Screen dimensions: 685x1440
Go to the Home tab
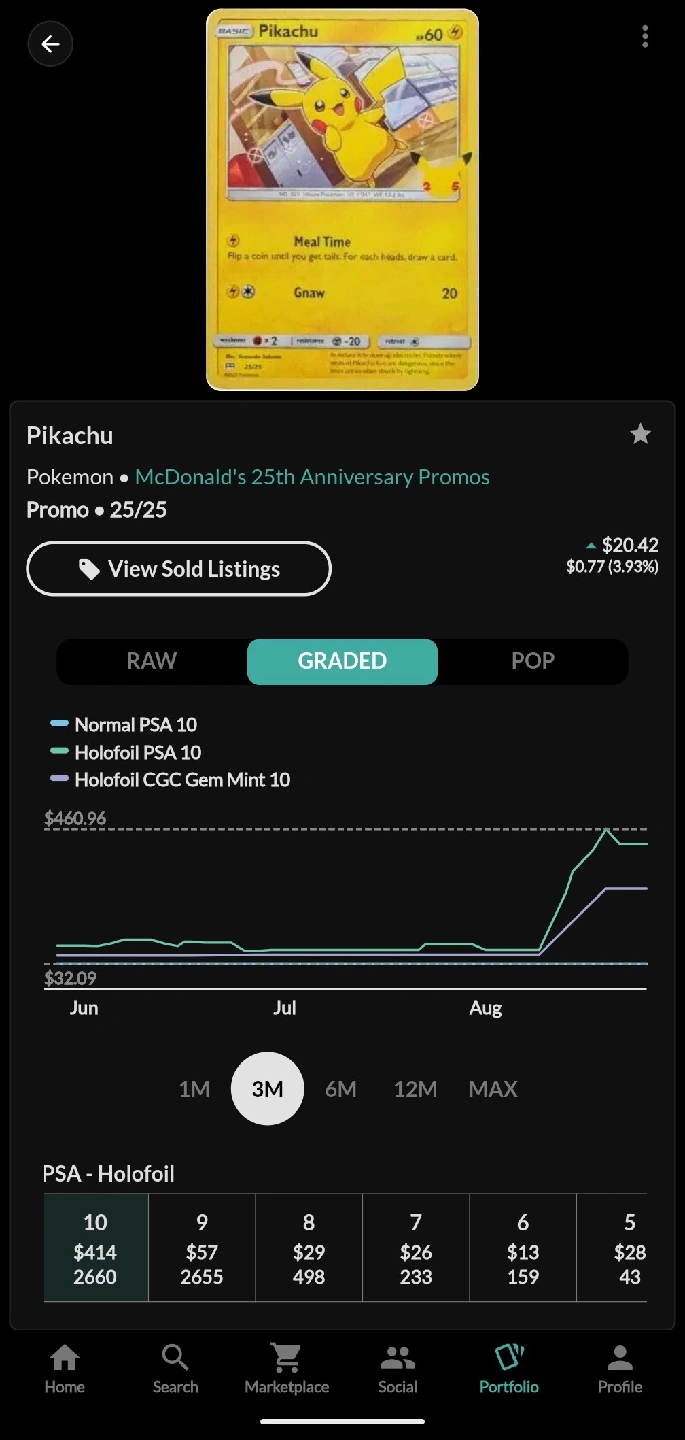pos(65,1369)
